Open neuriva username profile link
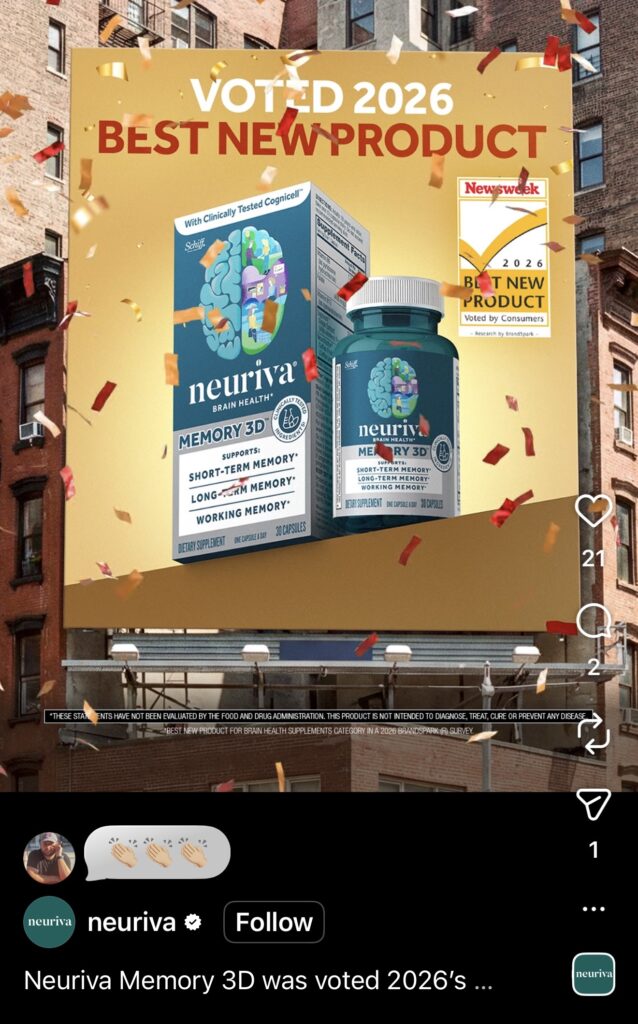 pos(132,922)
